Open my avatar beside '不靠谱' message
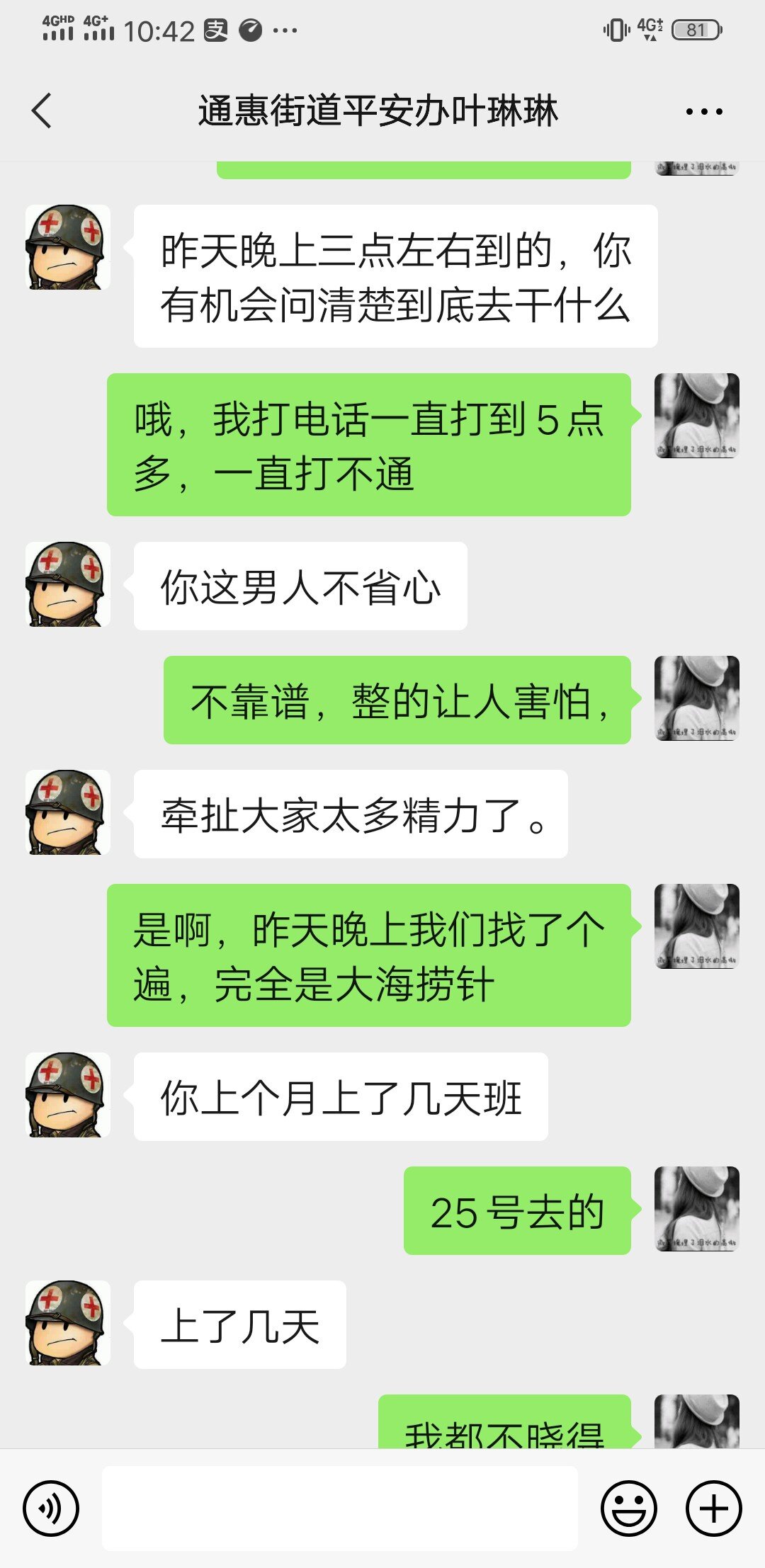Viewport: 765px width, 1568px height. tap(697, 698)
